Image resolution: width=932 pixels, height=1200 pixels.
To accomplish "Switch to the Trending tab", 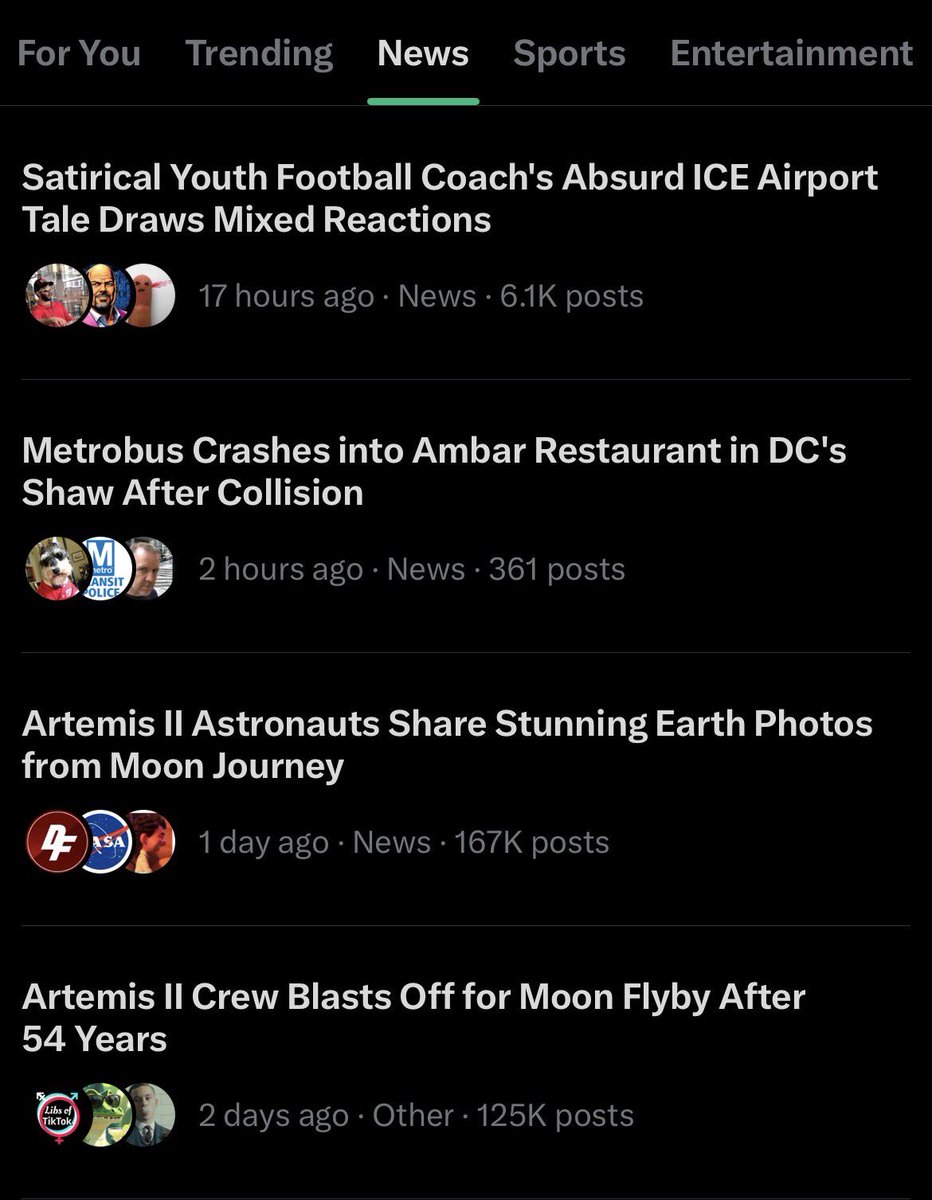I will click(259, 53).
